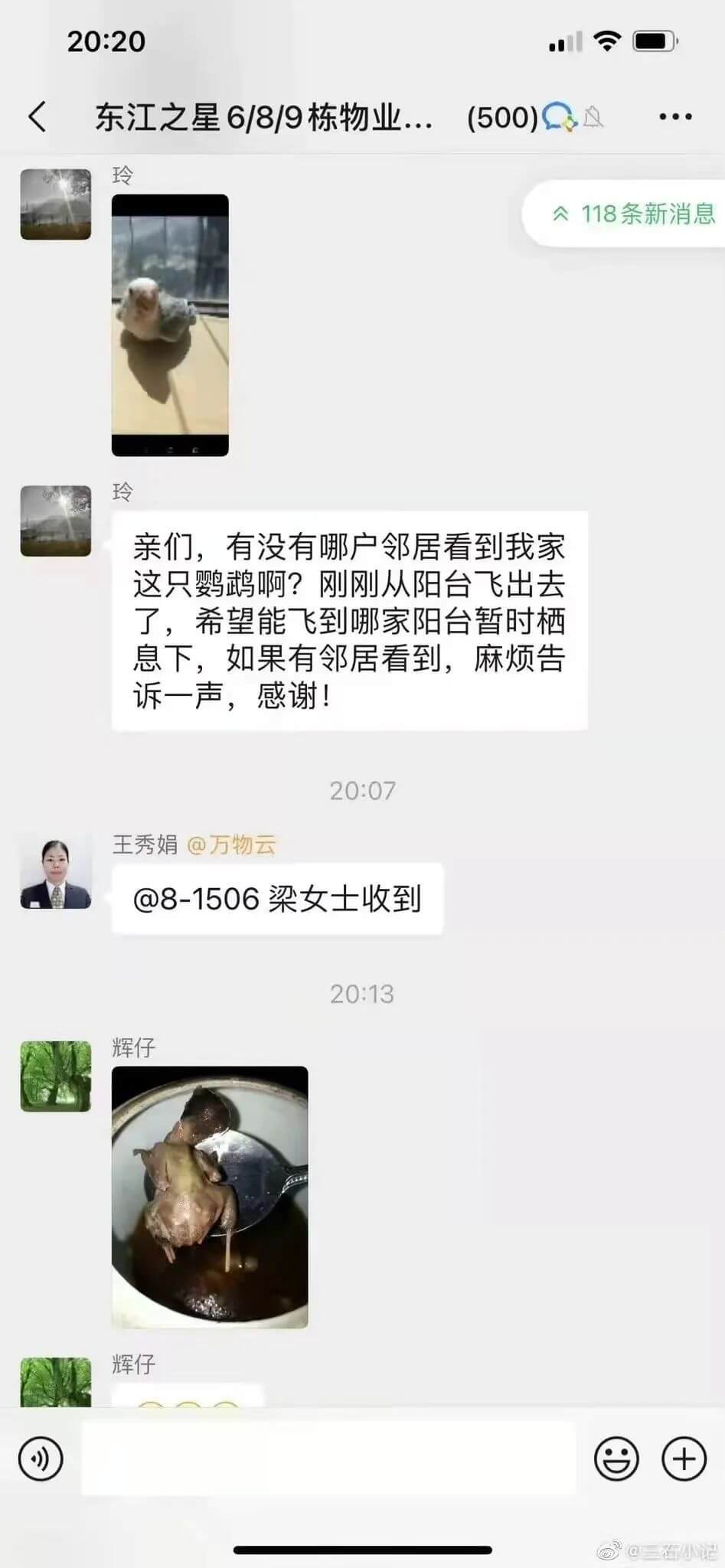View 辉仔's avatar next to the photo
The height and width of the screenshot is (1568, 725).
tap(56, 1076)
